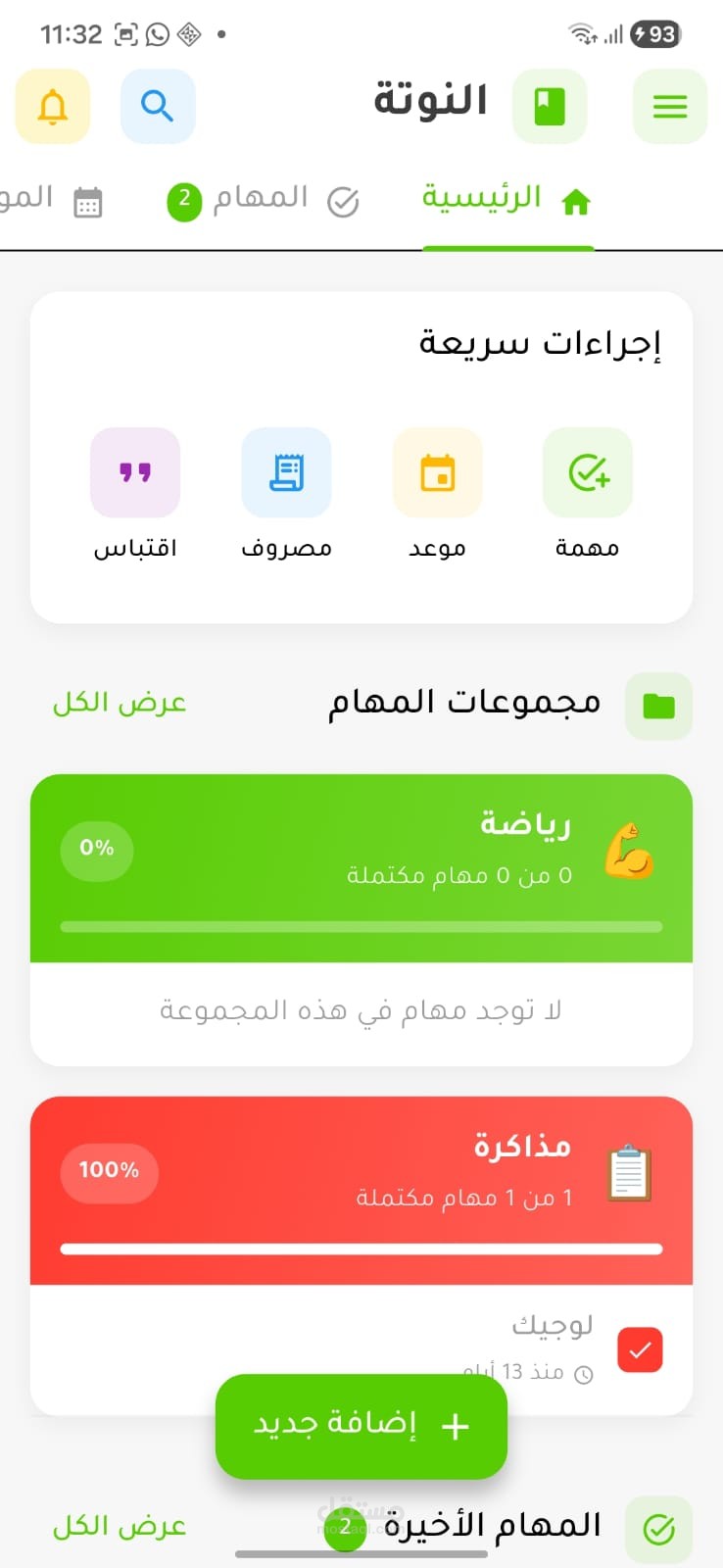Viewport: 723px width, 1568px height.
Task: Toggle completion checkbox for the لوجيك task
Action: pyautogui.click(x=639, y=1349)
